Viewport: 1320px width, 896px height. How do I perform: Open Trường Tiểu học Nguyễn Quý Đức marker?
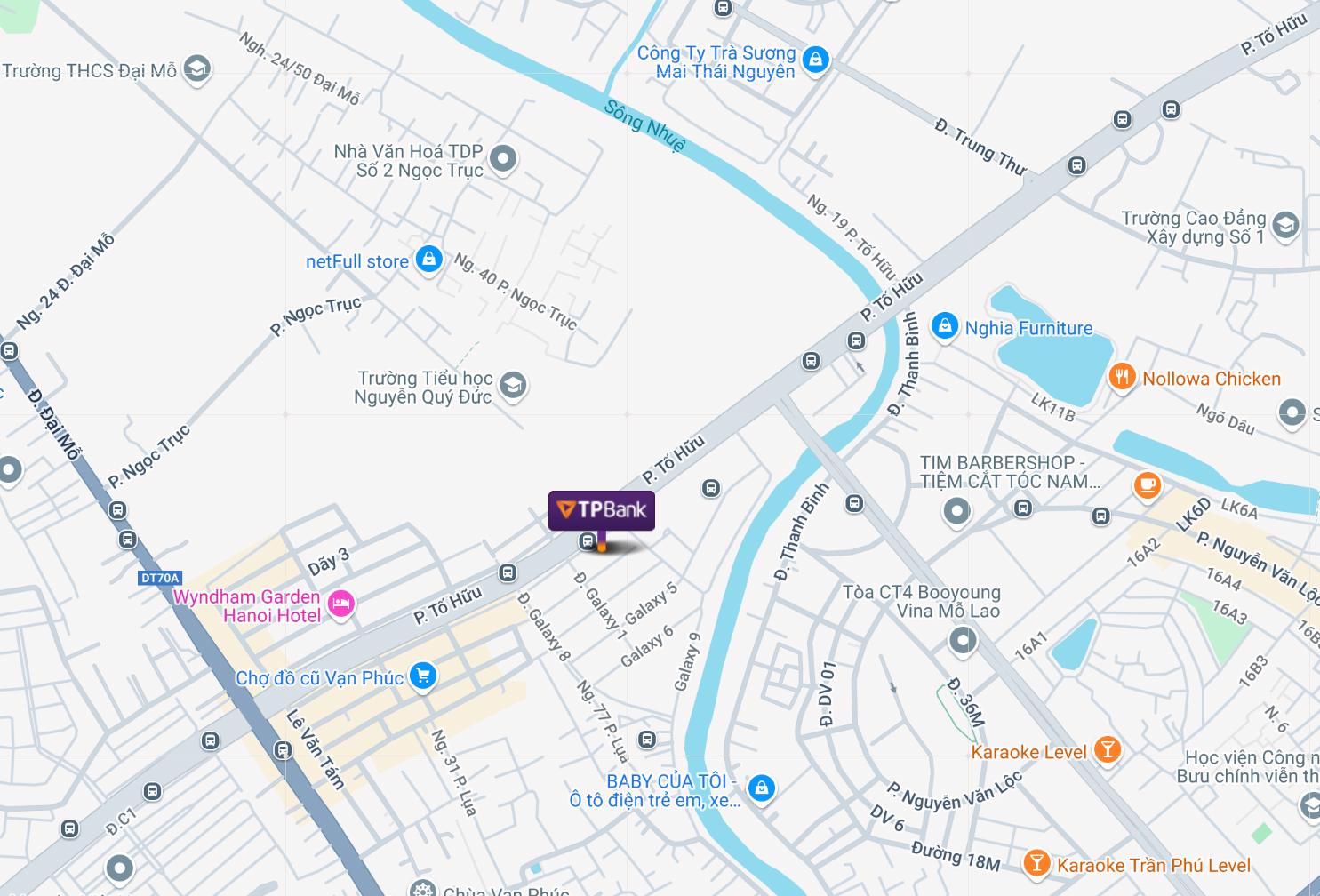point(513,385)
